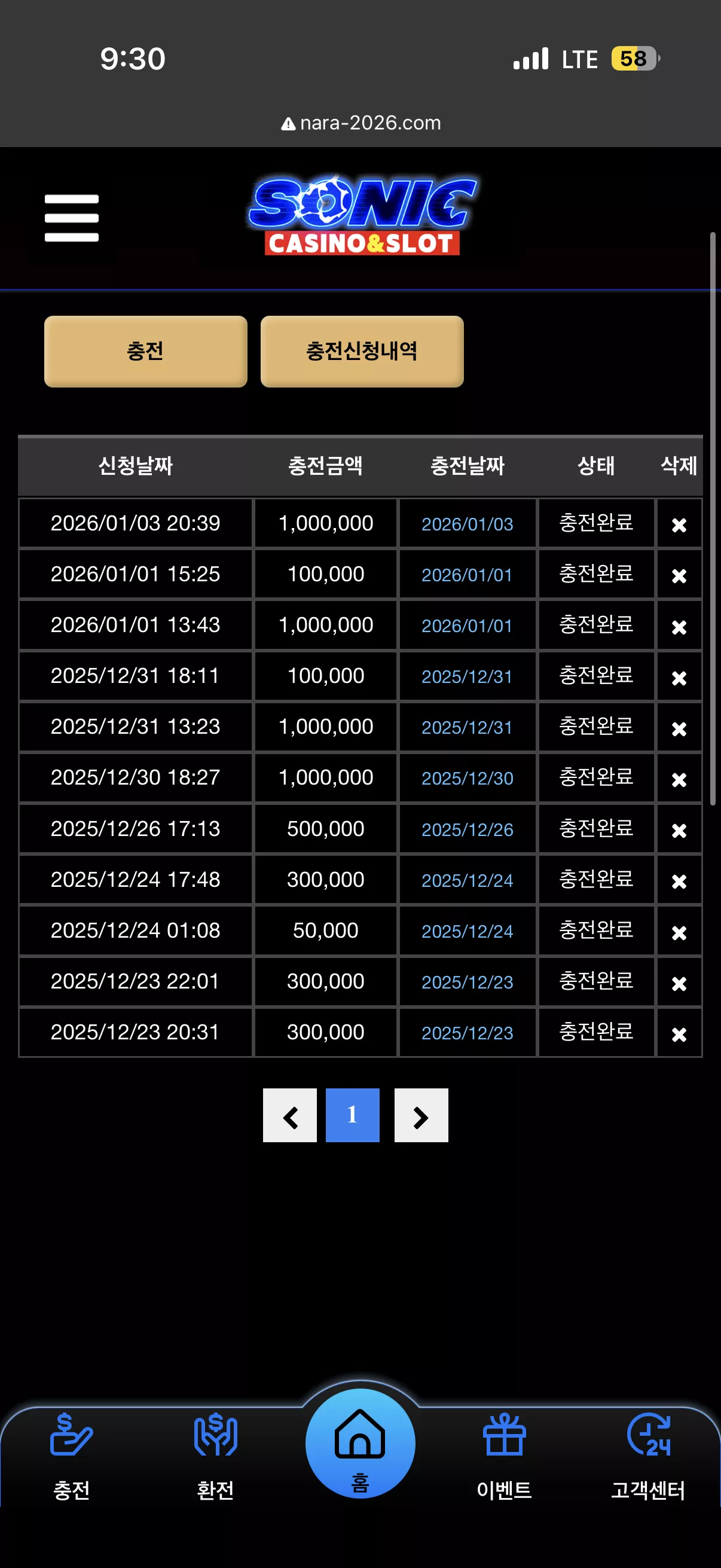Remove the 2025/12/24 01:08 record
This screenshot has height=1568, width=721.
[679, 932]
